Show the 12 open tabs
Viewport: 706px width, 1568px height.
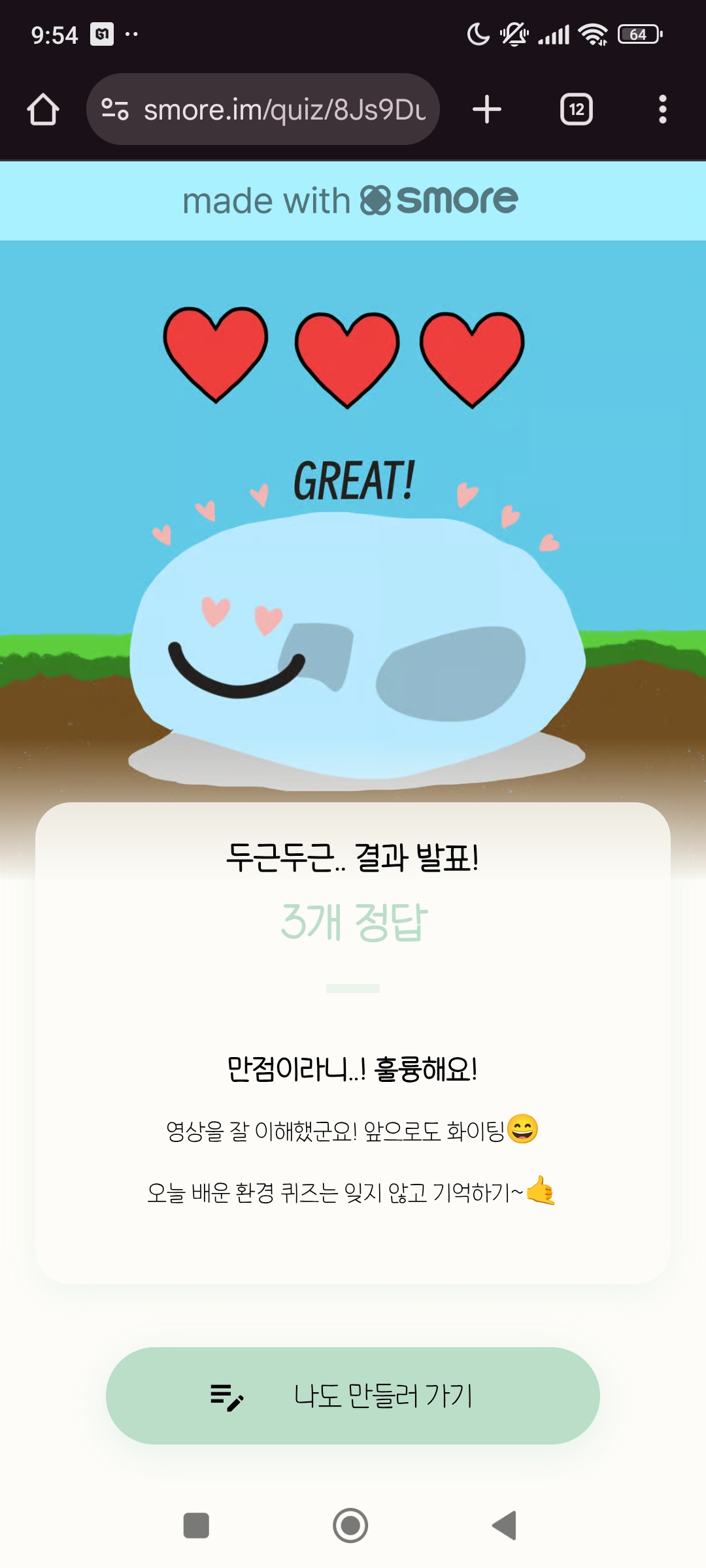(x=576, y=109)
